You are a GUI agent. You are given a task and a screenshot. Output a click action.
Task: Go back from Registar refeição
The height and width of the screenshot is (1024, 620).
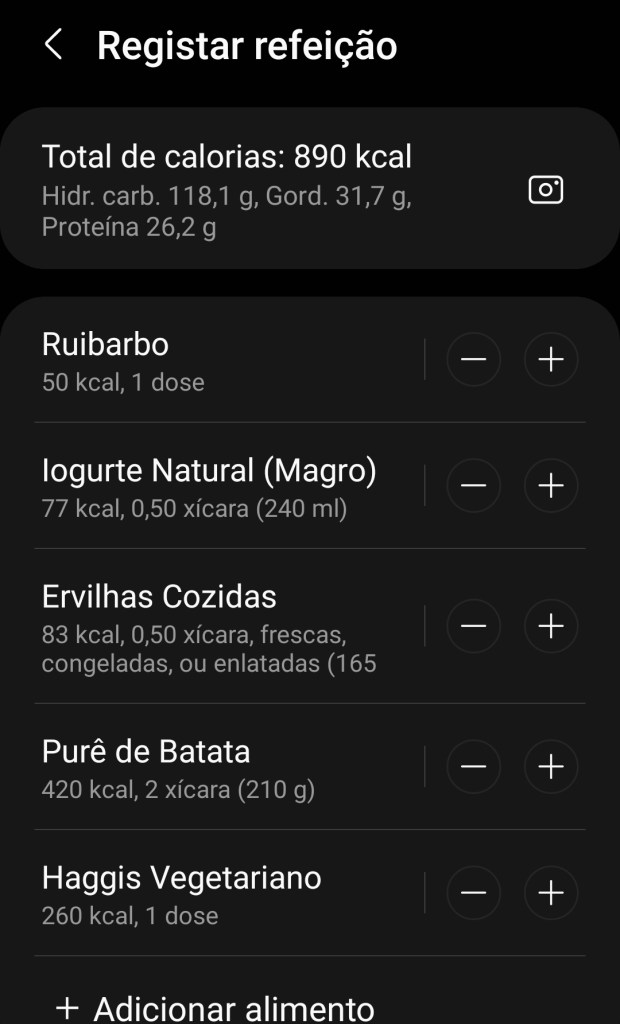[x=54, y=45]
